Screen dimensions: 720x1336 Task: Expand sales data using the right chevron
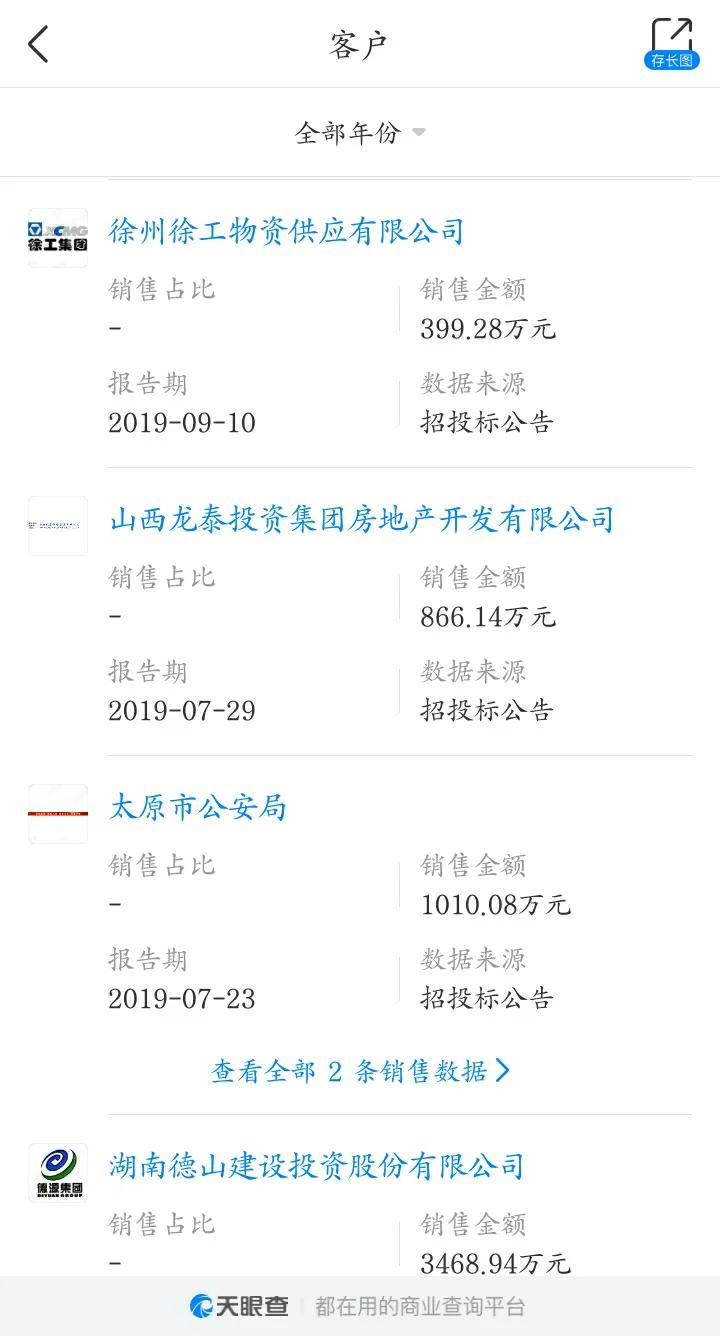[x=501, y=1071]
